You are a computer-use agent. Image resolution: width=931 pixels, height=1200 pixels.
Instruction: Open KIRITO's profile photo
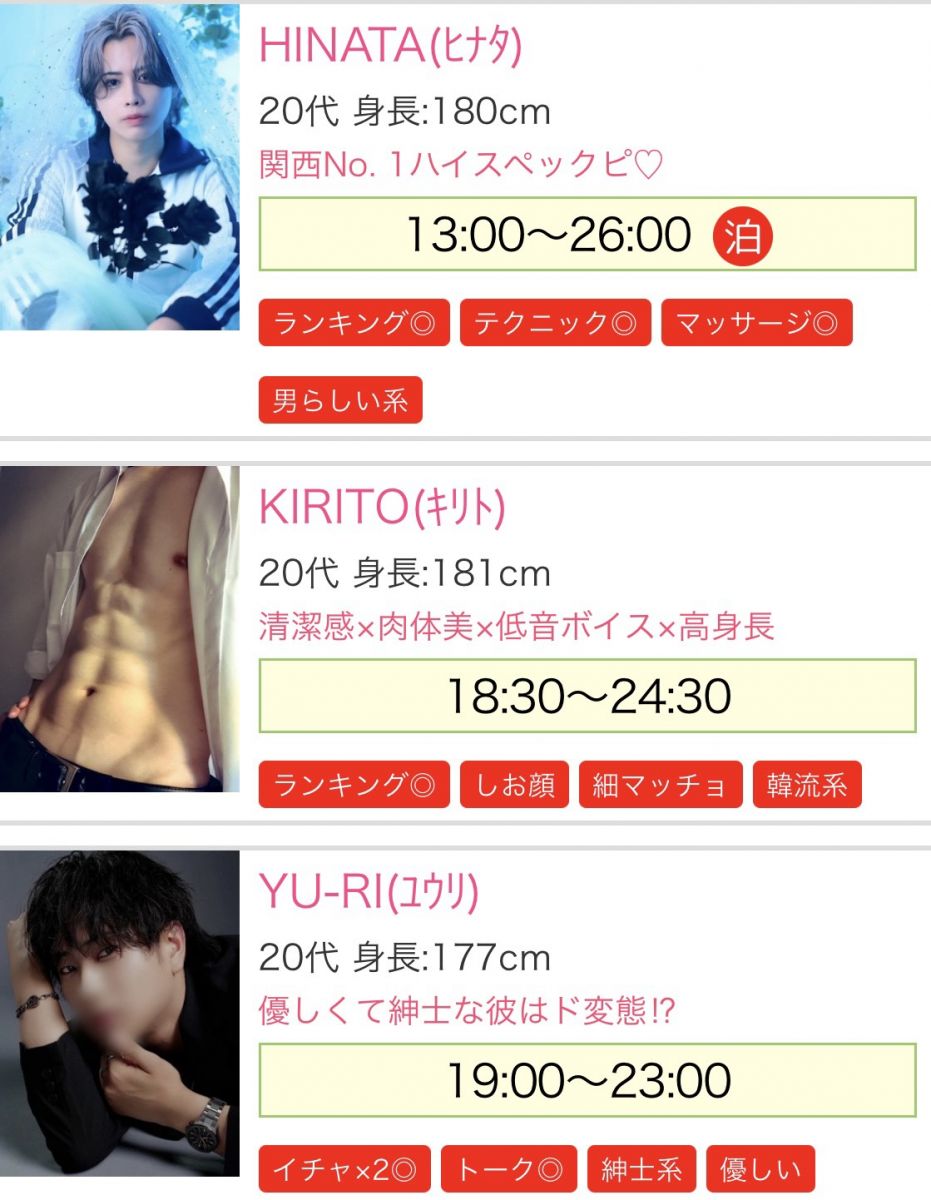[x=120, y=628]
